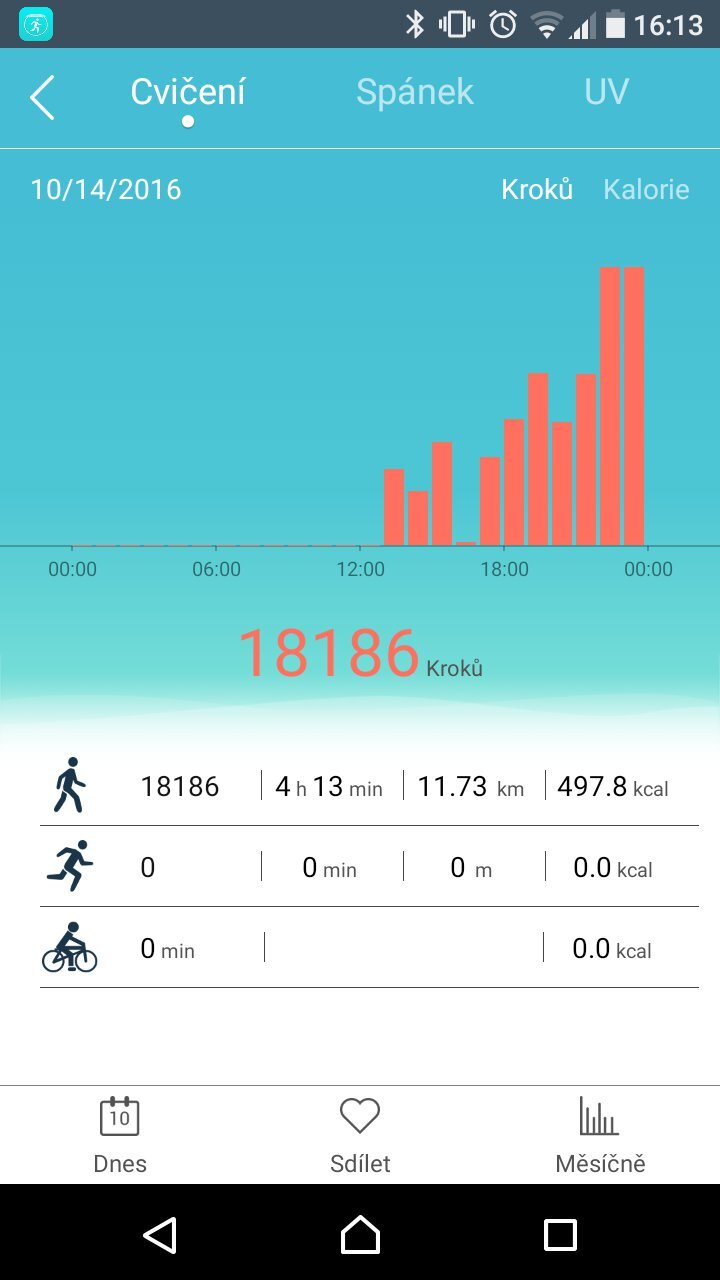Screen dimensions: 720x1280
Task: Switch to the Spánek tab
Action: (415, 92)
